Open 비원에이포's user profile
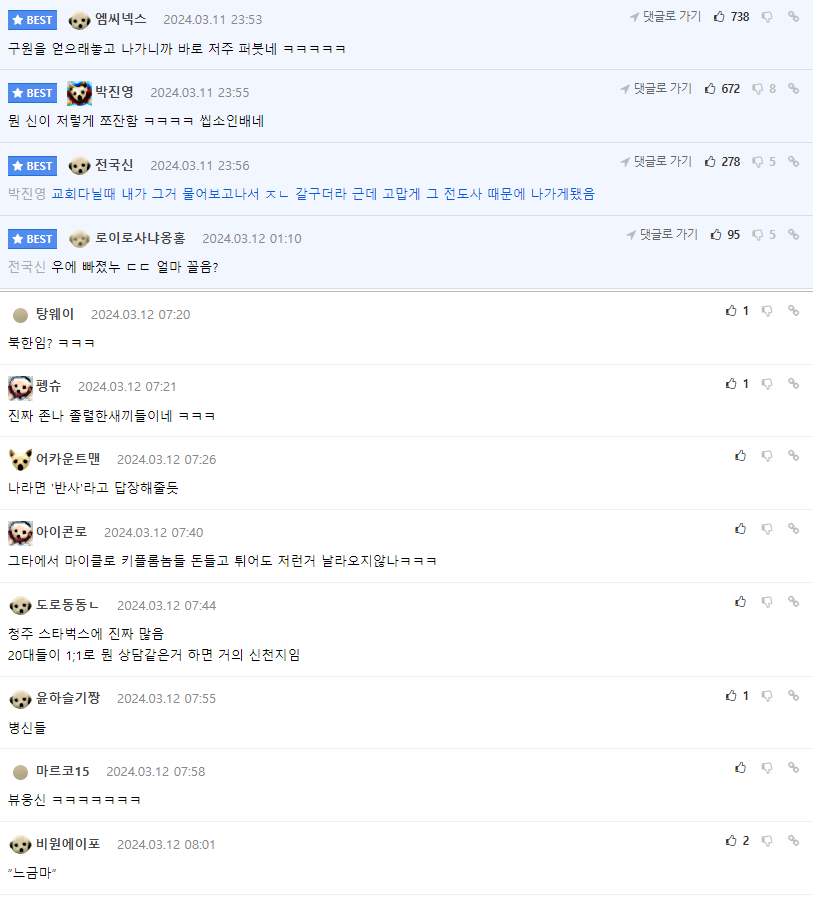Screen dimensions: 813x900 [x=68, y=844]
